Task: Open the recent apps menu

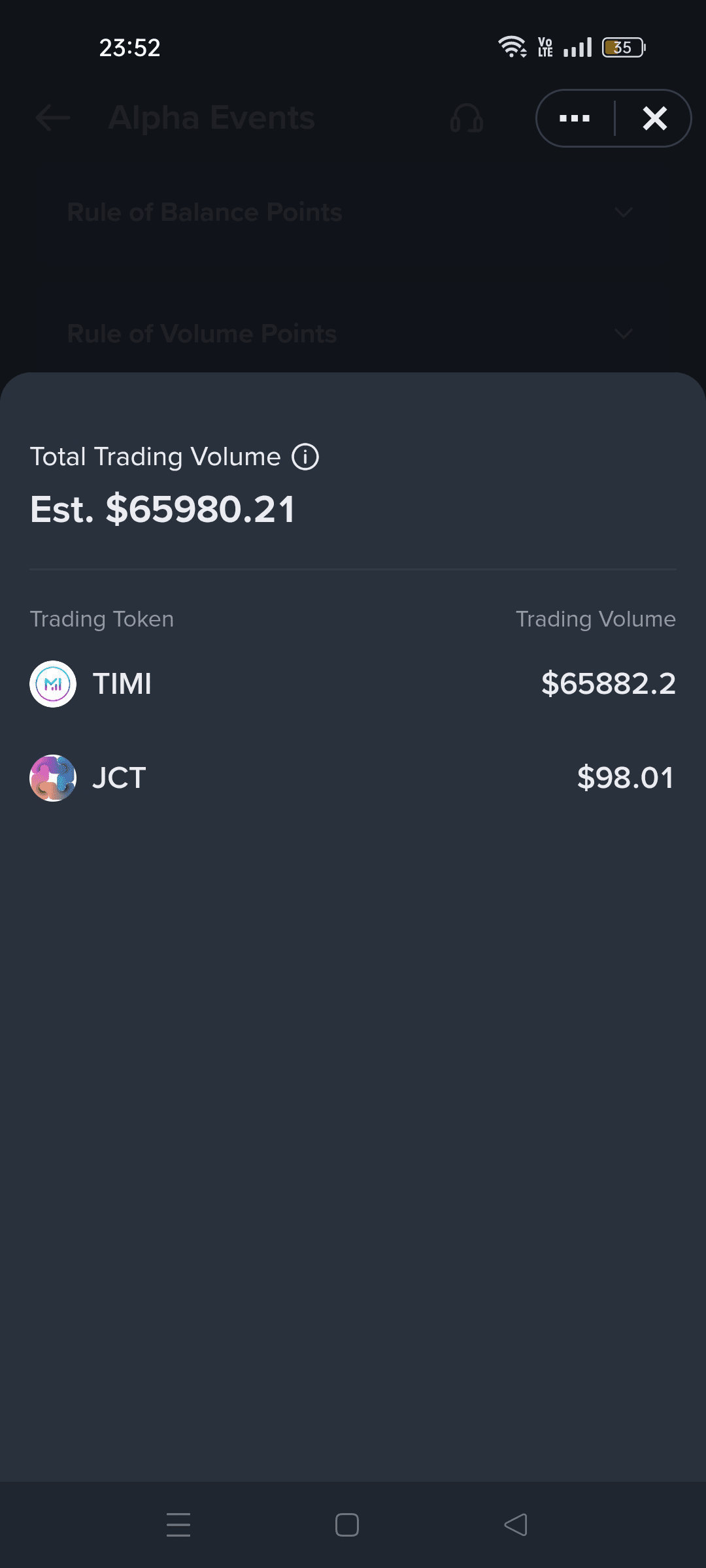Action: pyautogui.click(x=178, y=1525)
